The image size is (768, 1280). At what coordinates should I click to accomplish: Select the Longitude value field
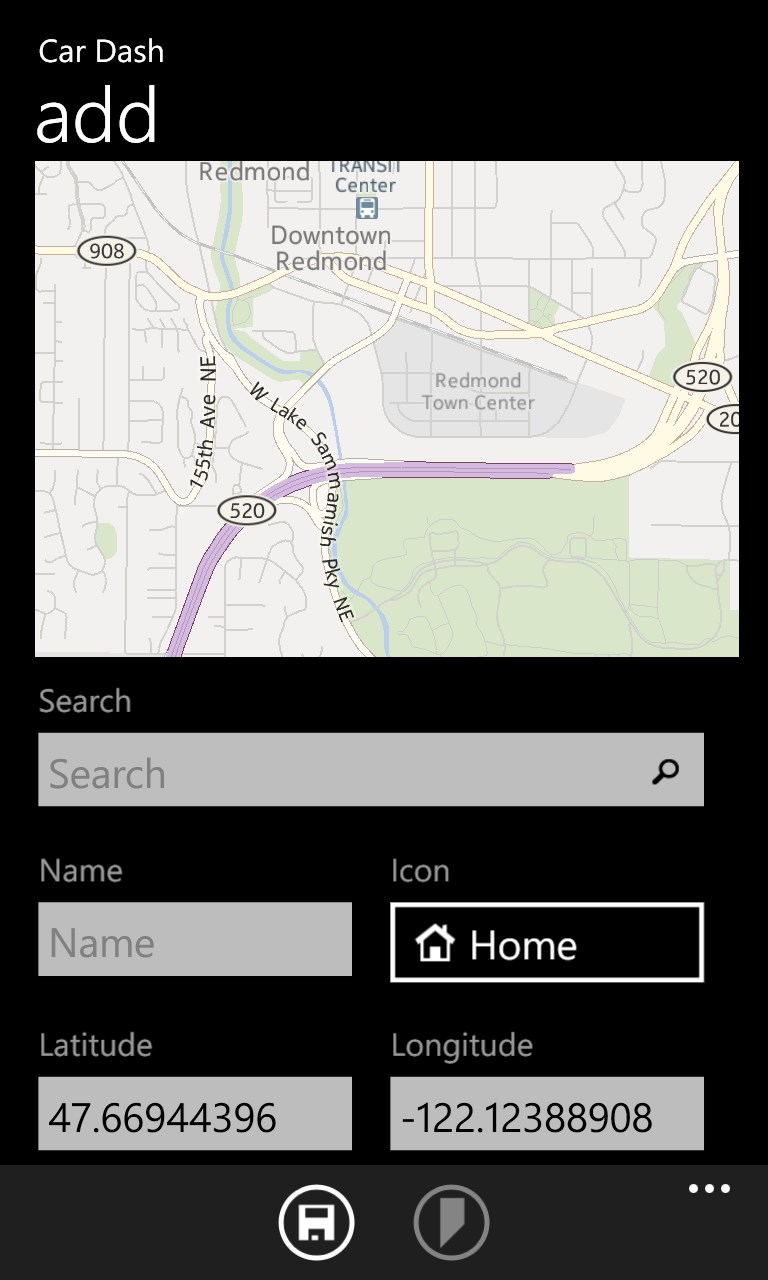546,1113
